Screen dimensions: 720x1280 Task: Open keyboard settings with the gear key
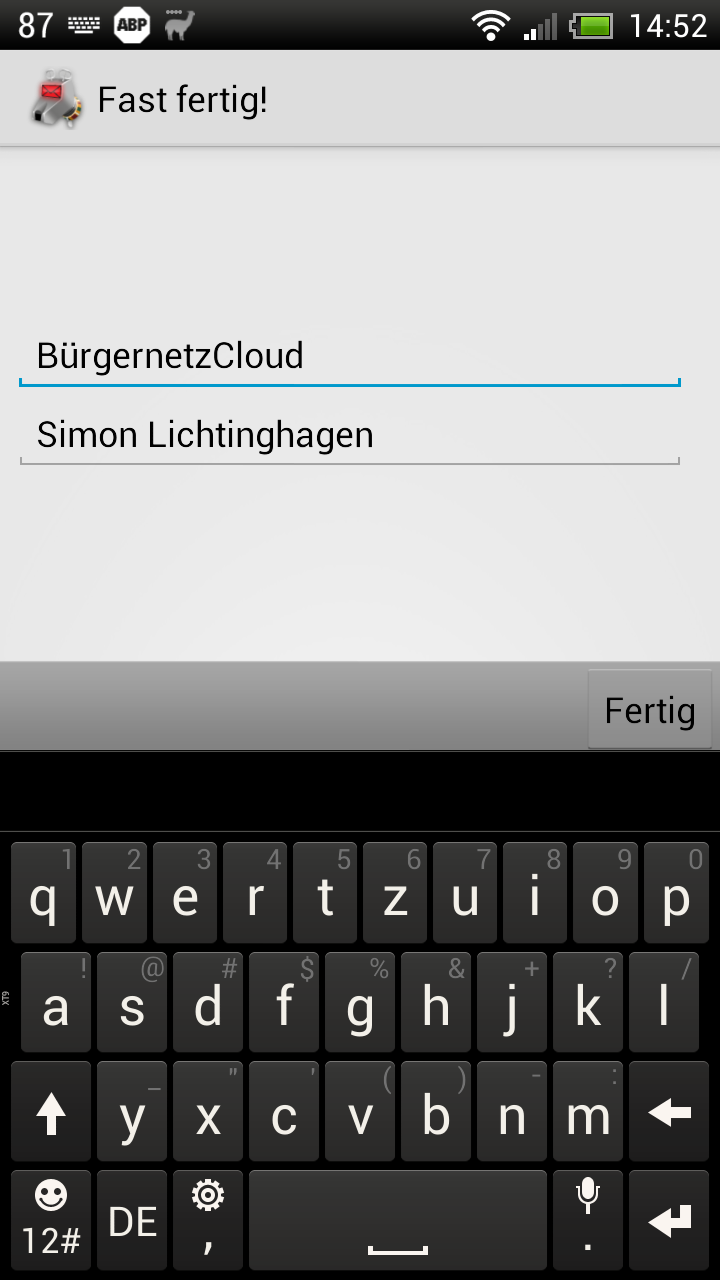pyautogui.click(x=208, y=1220)
